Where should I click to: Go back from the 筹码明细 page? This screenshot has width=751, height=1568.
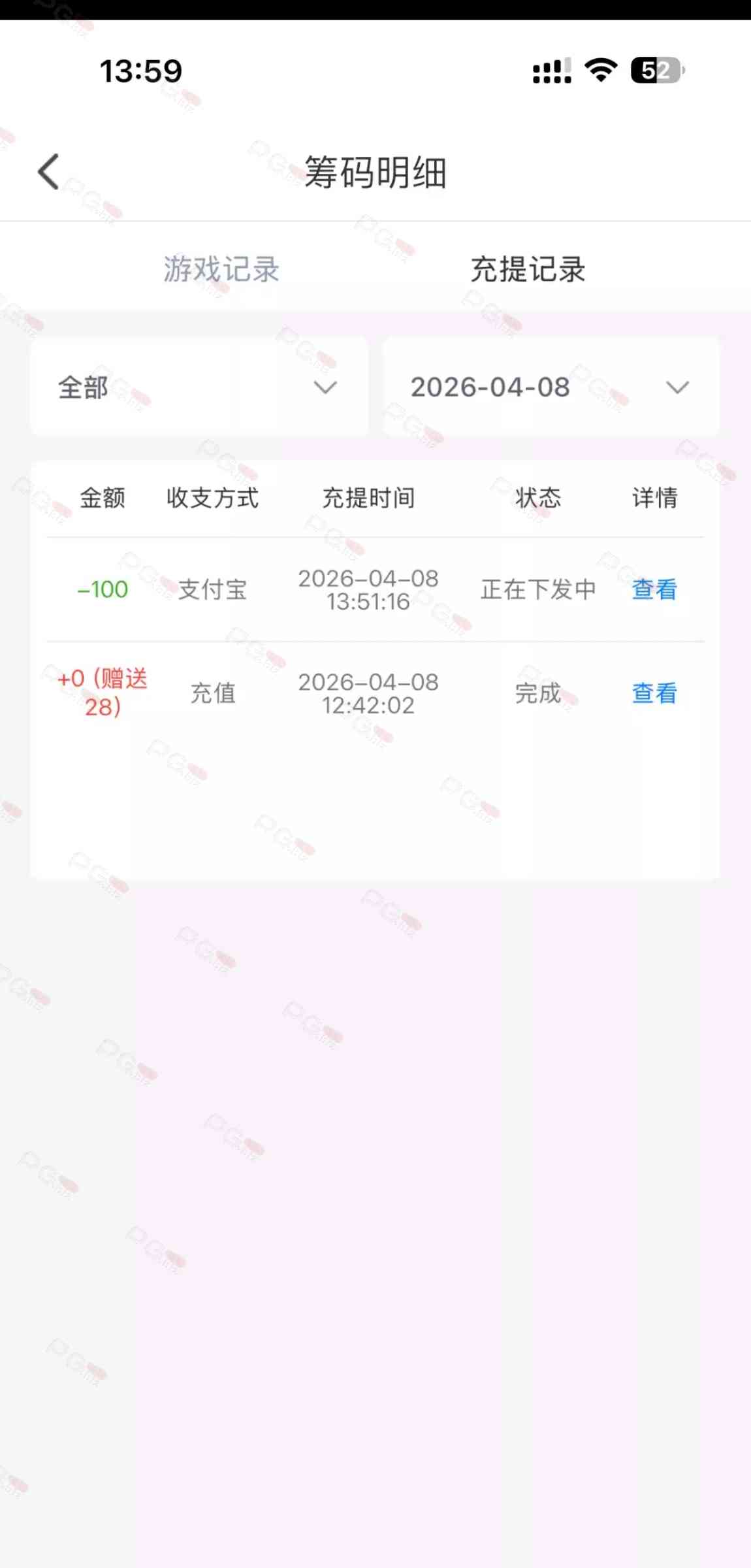tap(48, 172)
